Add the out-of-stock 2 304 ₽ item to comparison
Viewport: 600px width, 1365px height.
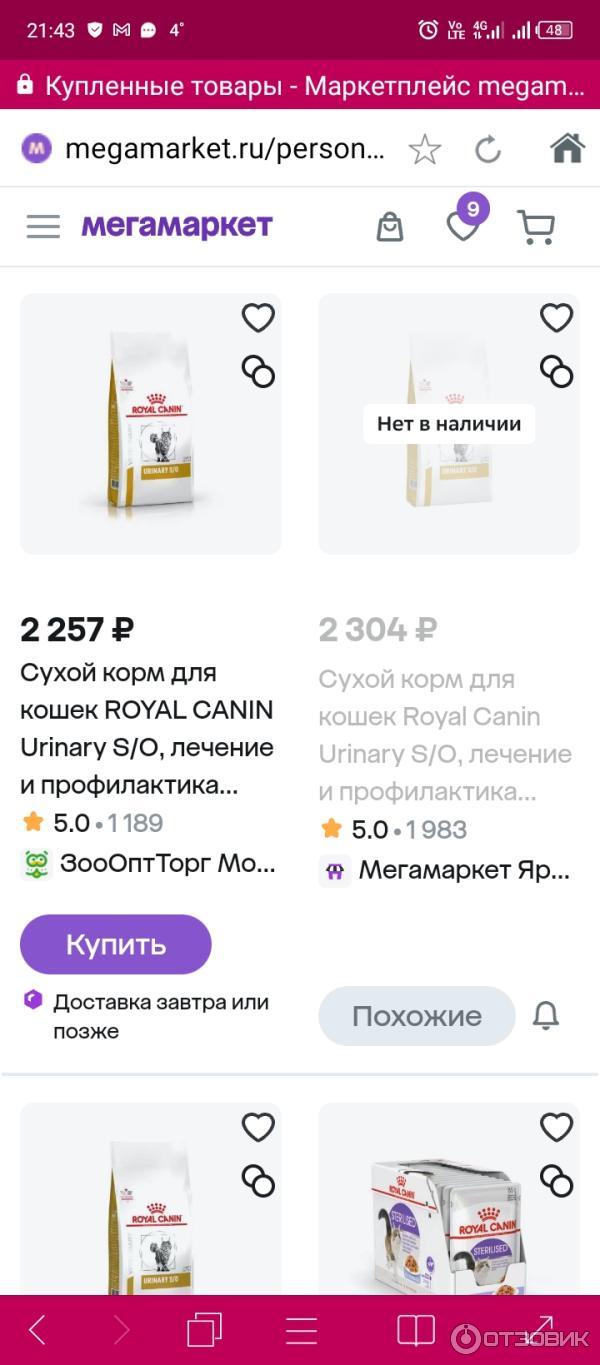pos(556,372)
